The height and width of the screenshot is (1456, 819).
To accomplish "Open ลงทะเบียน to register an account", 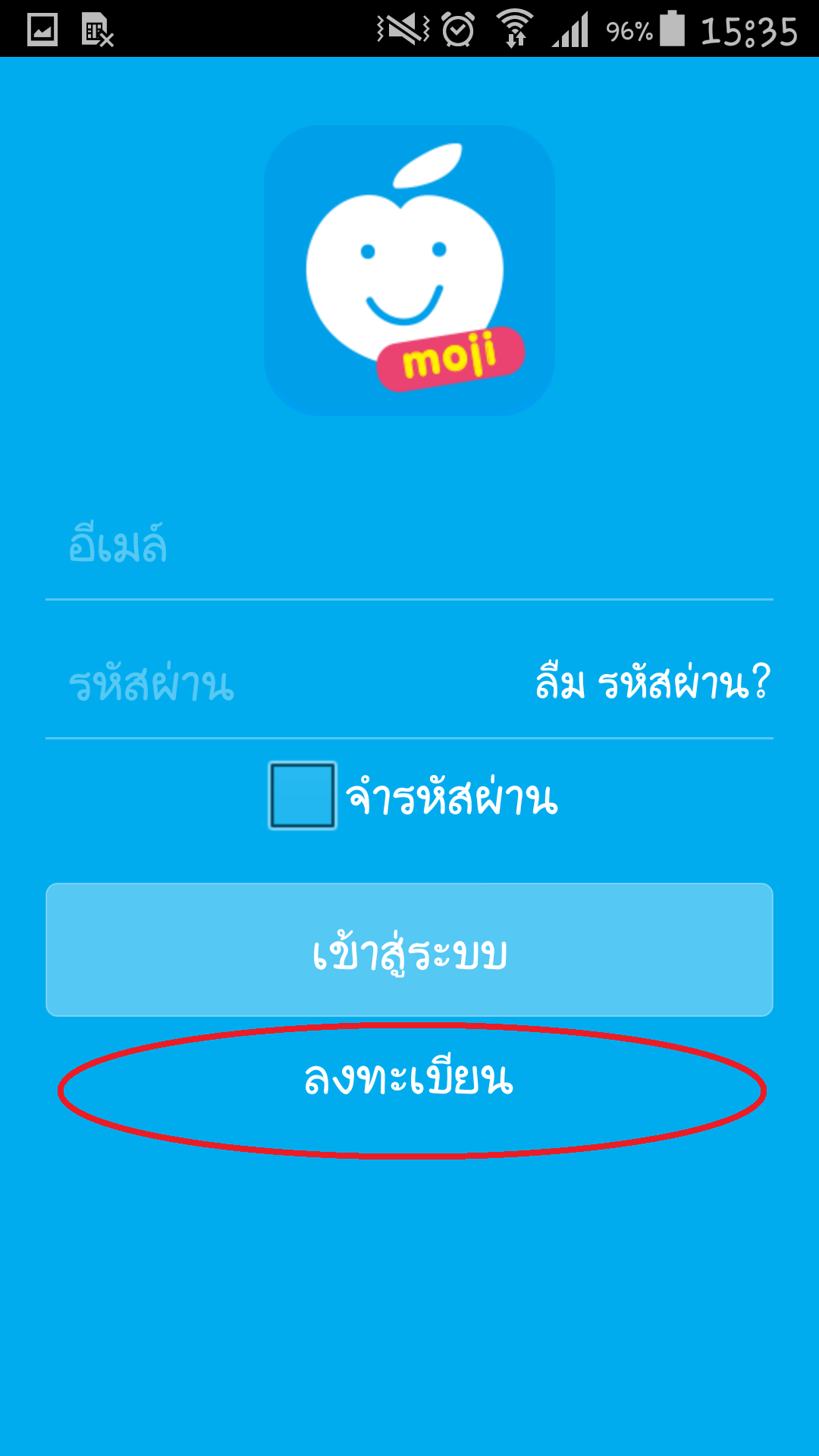I will click(409, 1079).
